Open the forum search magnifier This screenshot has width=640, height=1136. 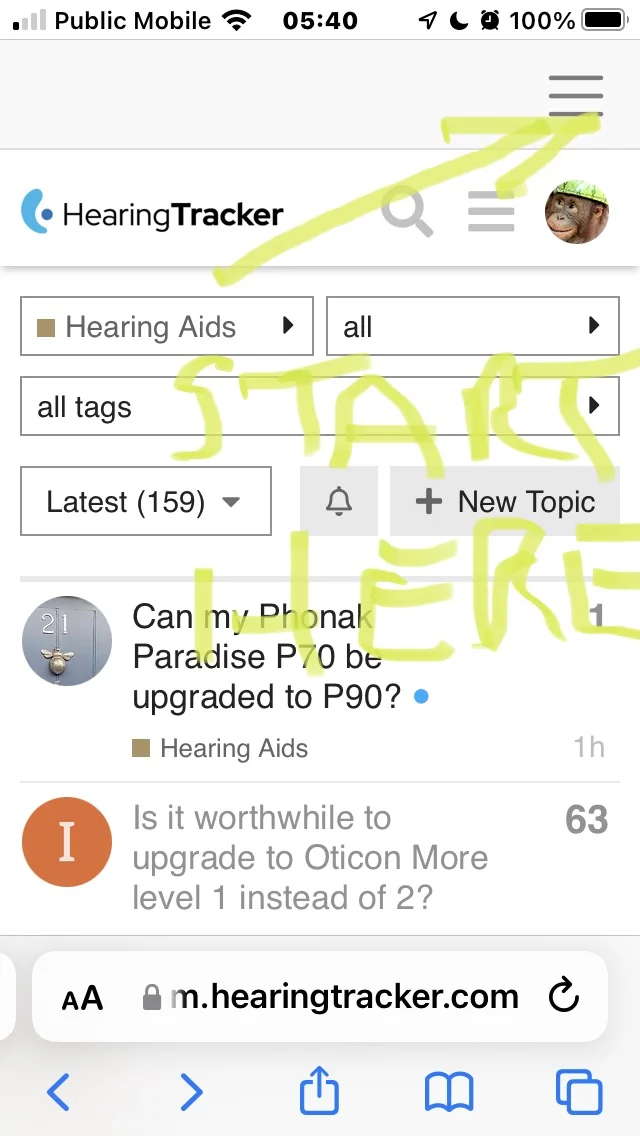tap(407, 212)
